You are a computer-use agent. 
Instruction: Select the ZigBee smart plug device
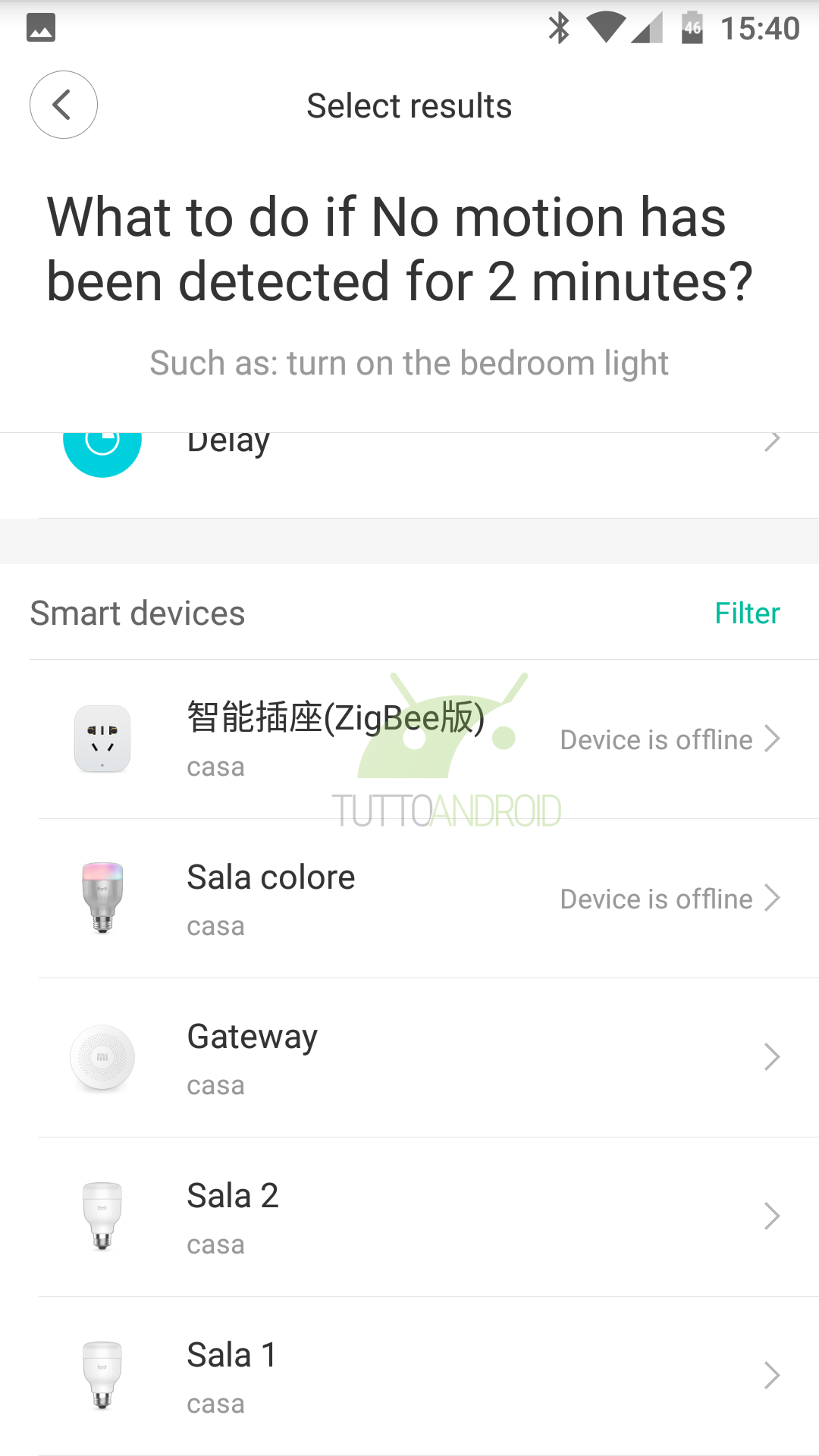click(409, 739)
